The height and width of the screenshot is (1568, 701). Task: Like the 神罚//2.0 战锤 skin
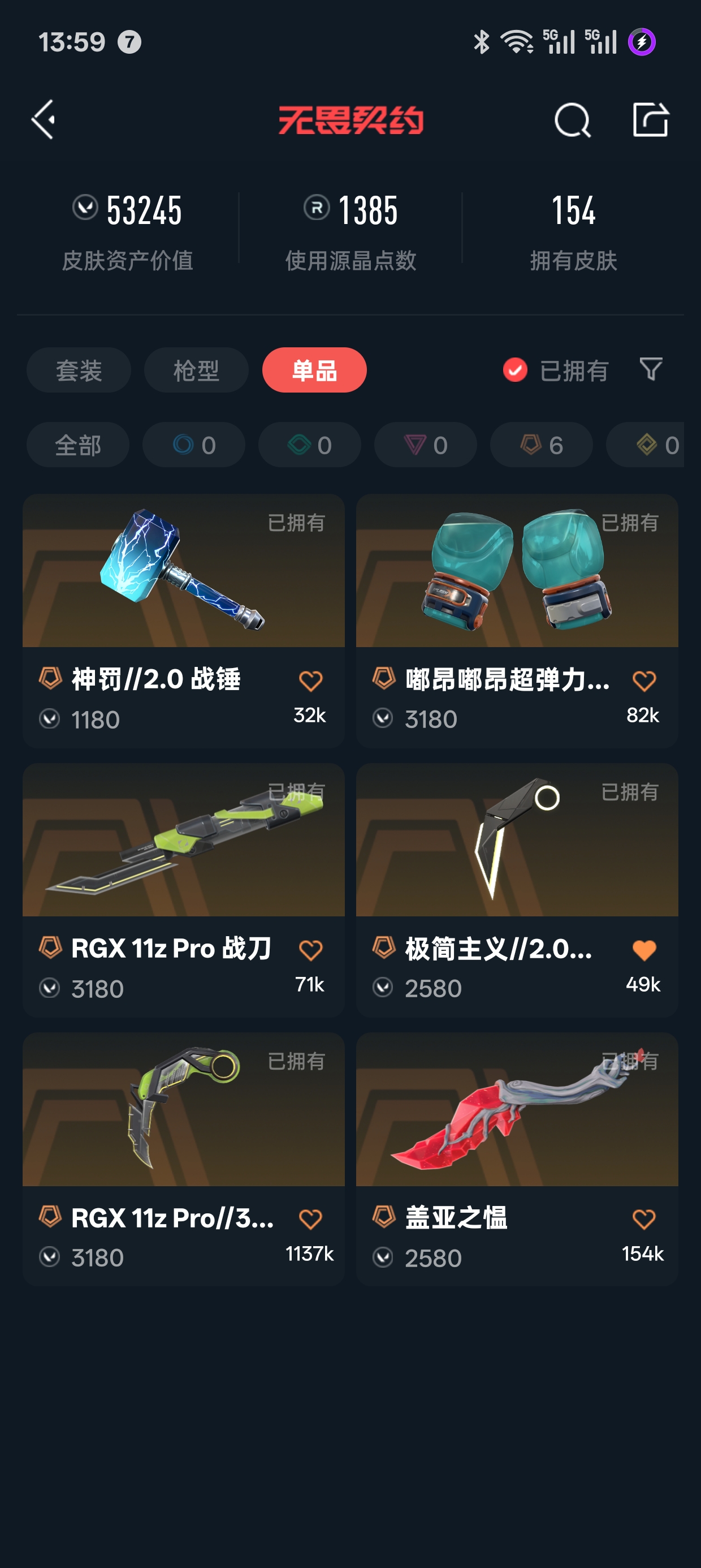[310, 681]
